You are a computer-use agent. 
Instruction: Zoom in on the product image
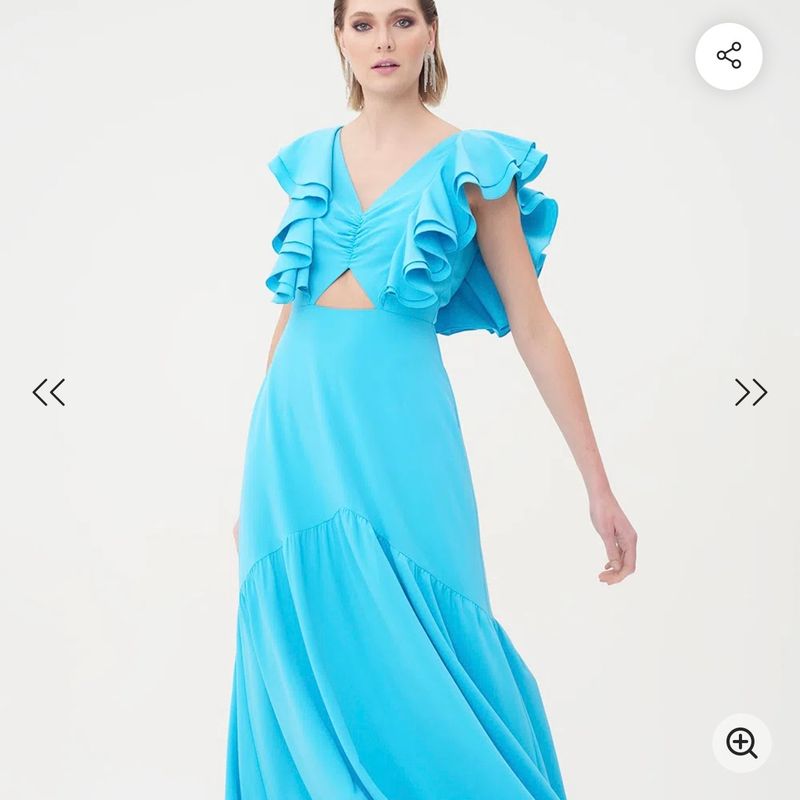[741, 743]
